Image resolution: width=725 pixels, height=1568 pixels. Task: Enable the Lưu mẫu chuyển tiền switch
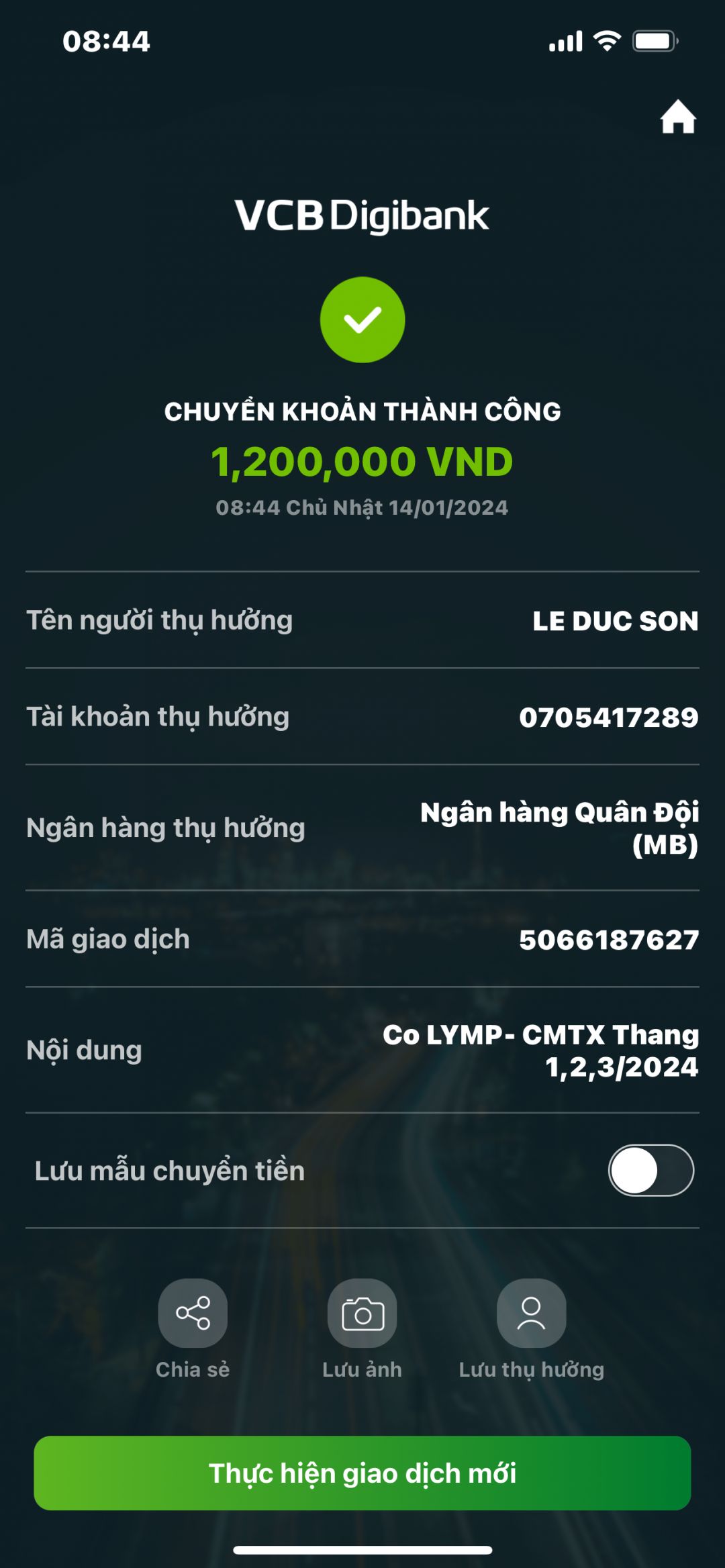coord(650,1170)
